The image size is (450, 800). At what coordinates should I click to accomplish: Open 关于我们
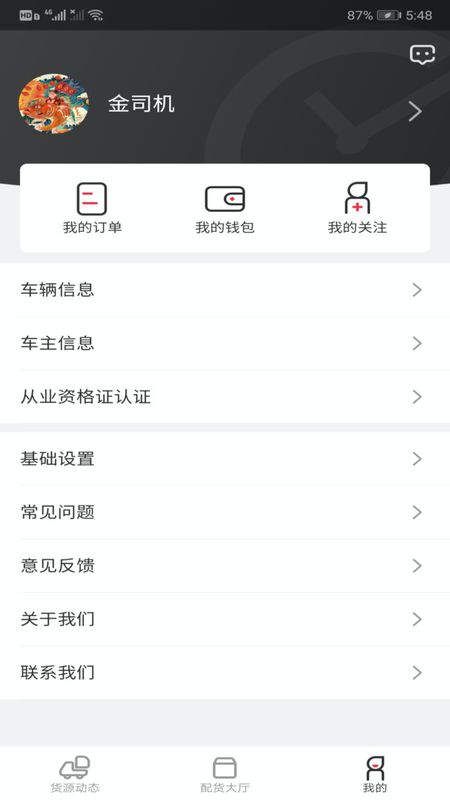click(225, 619)
